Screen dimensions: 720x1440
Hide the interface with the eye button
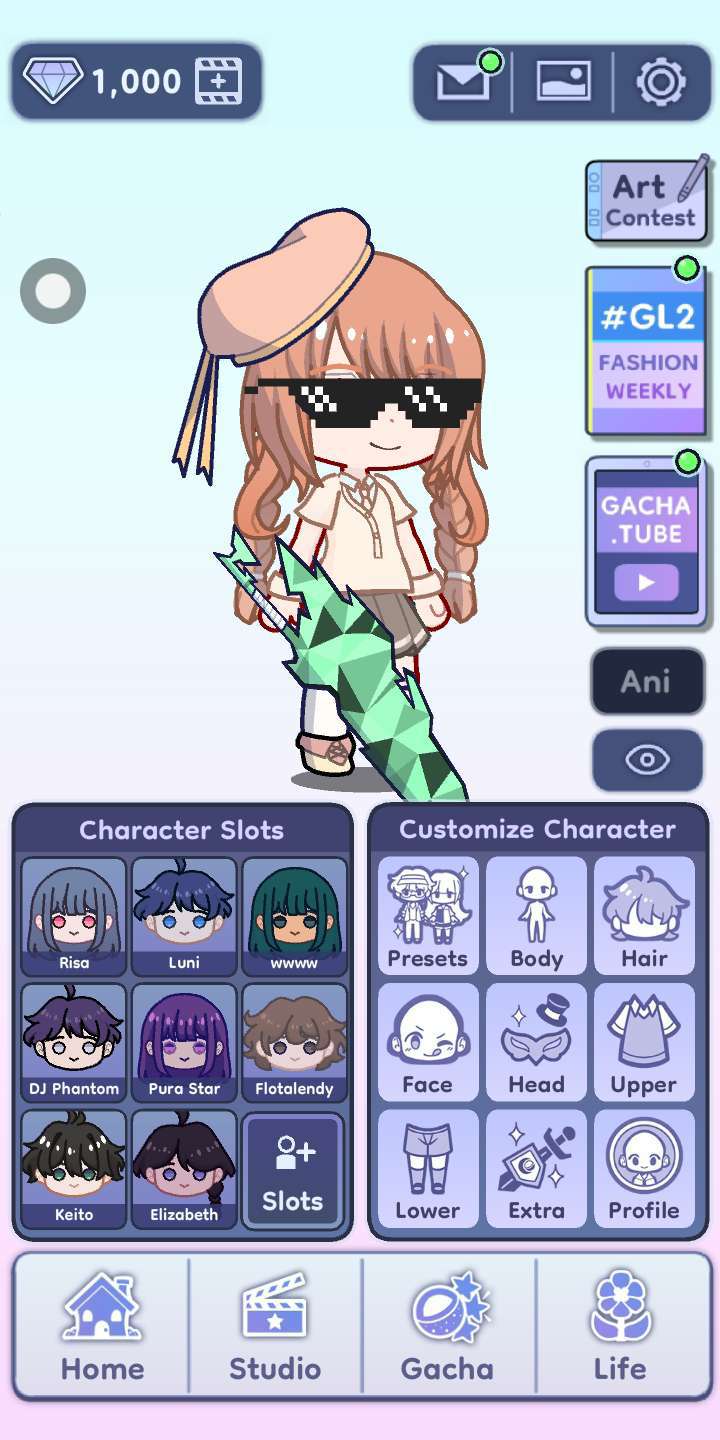[646, 760]
